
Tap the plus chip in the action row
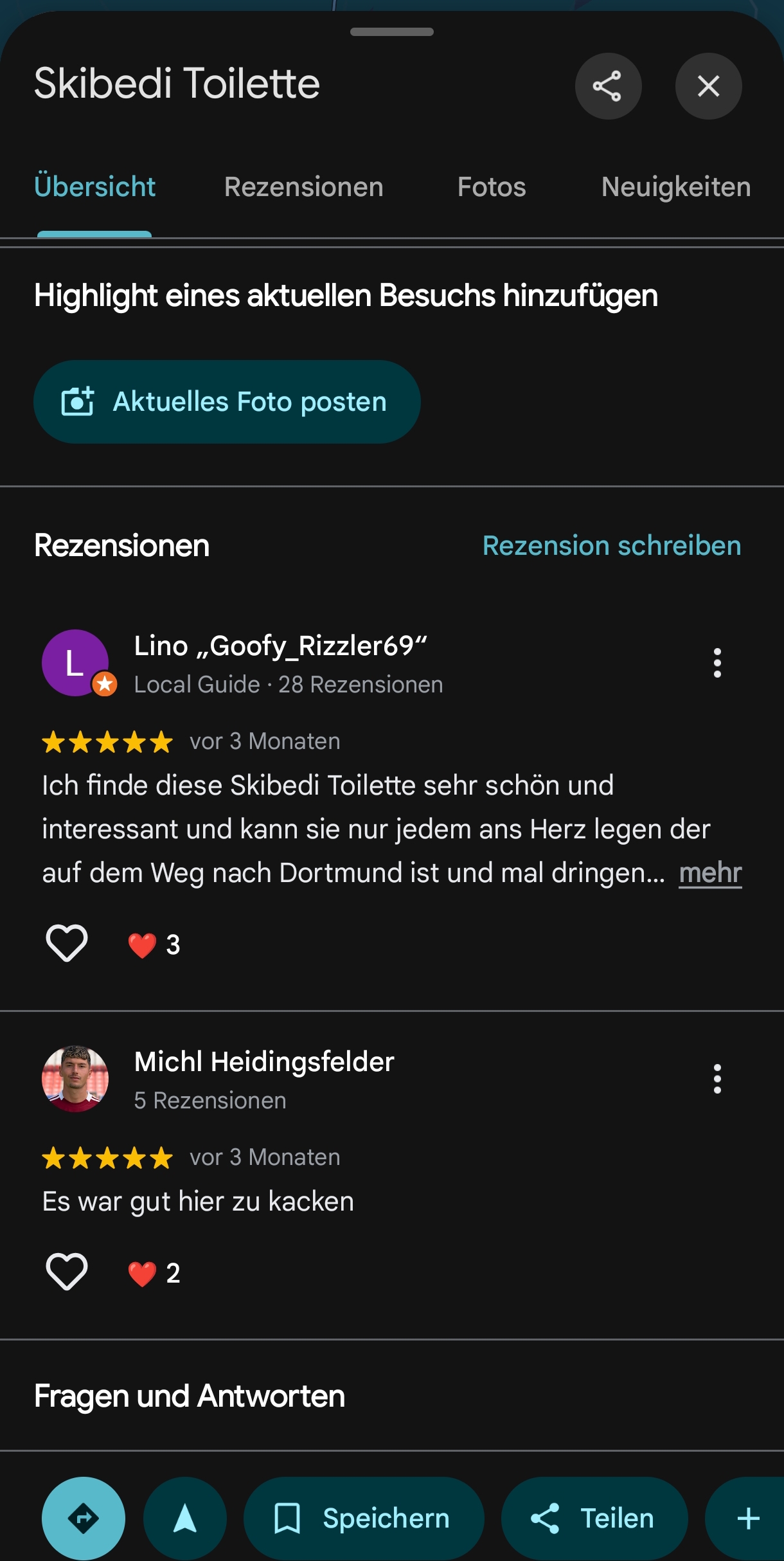click(748, 1519)
